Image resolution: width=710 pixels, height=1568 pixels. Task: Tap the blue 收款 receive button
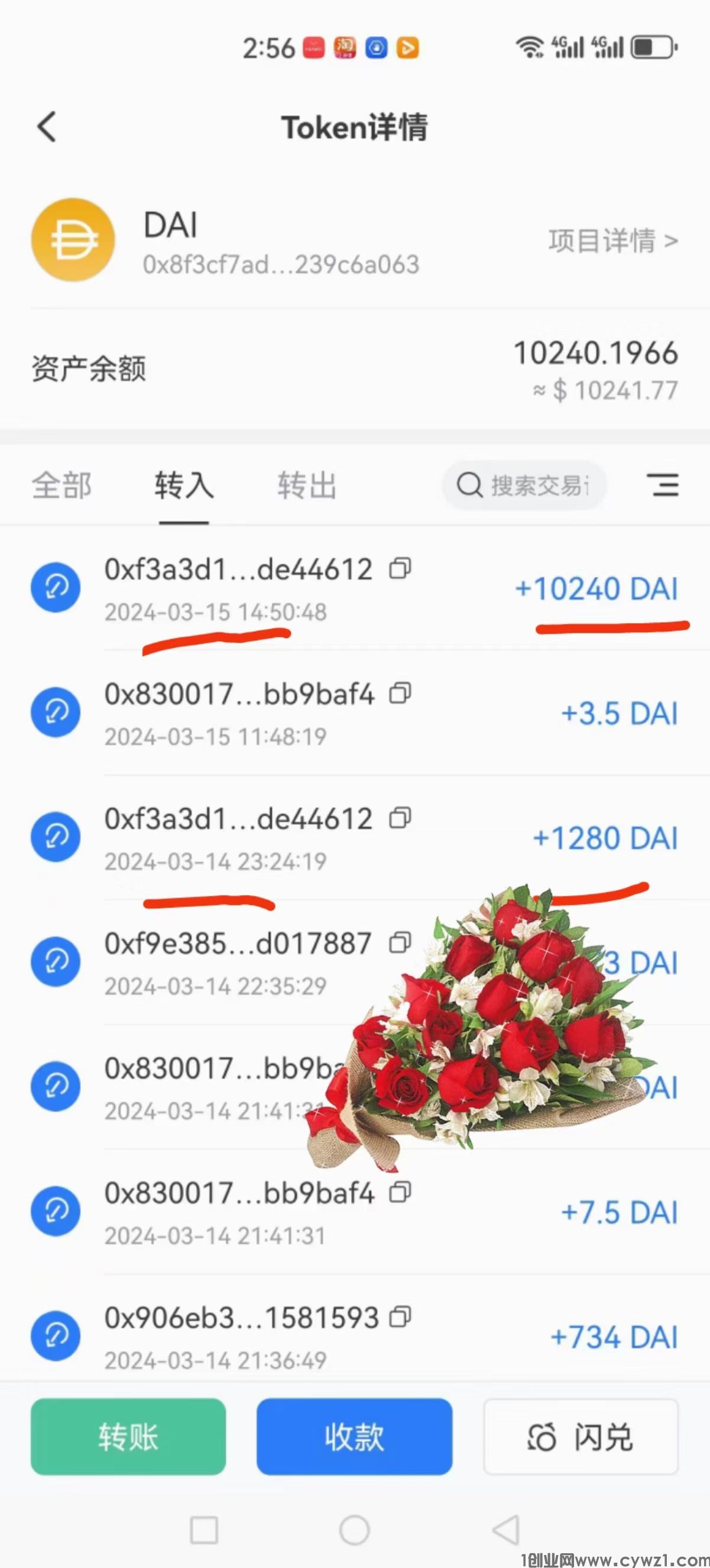tap(354, 1437)
